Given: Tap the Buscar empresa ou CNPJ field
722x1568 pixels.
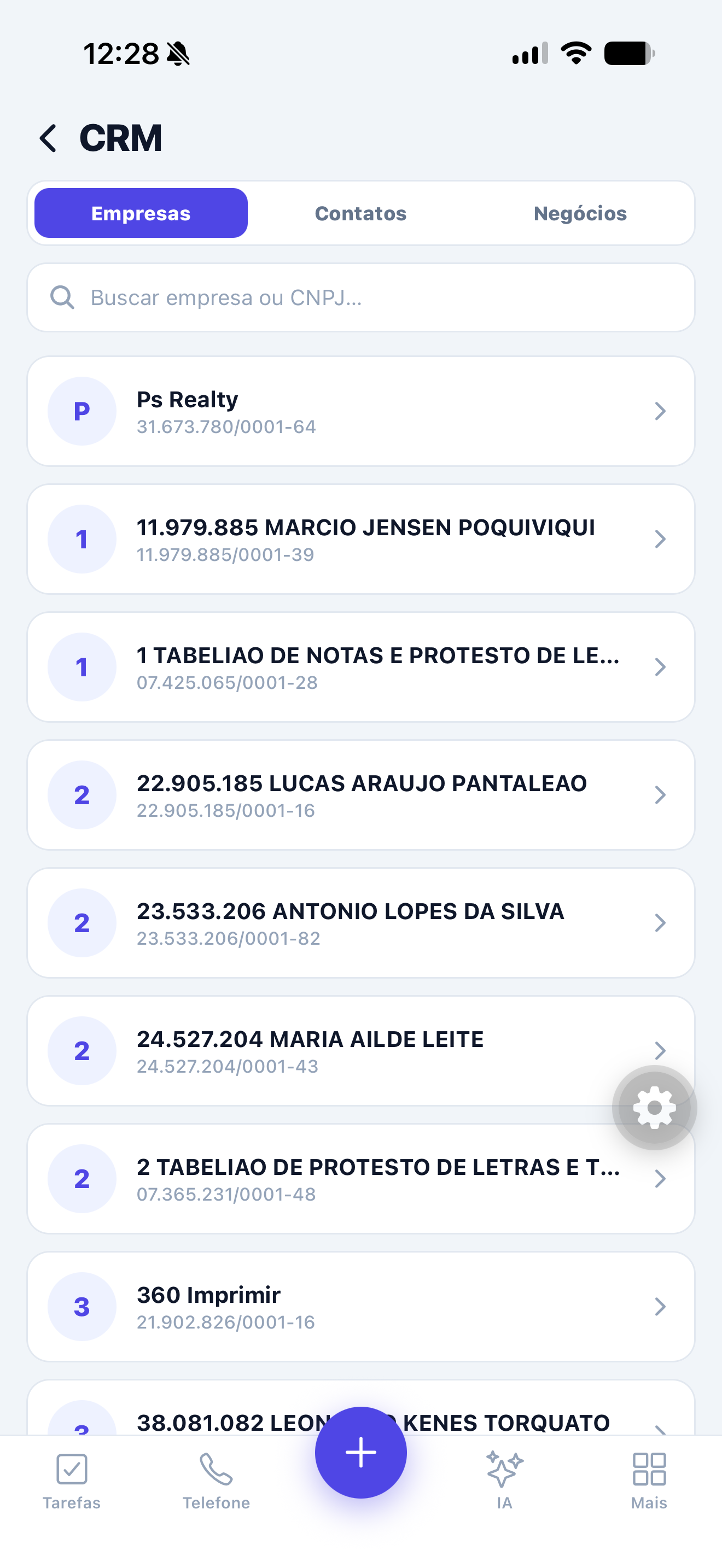Looking at the screenshot, I should click(x=361, y=297).
